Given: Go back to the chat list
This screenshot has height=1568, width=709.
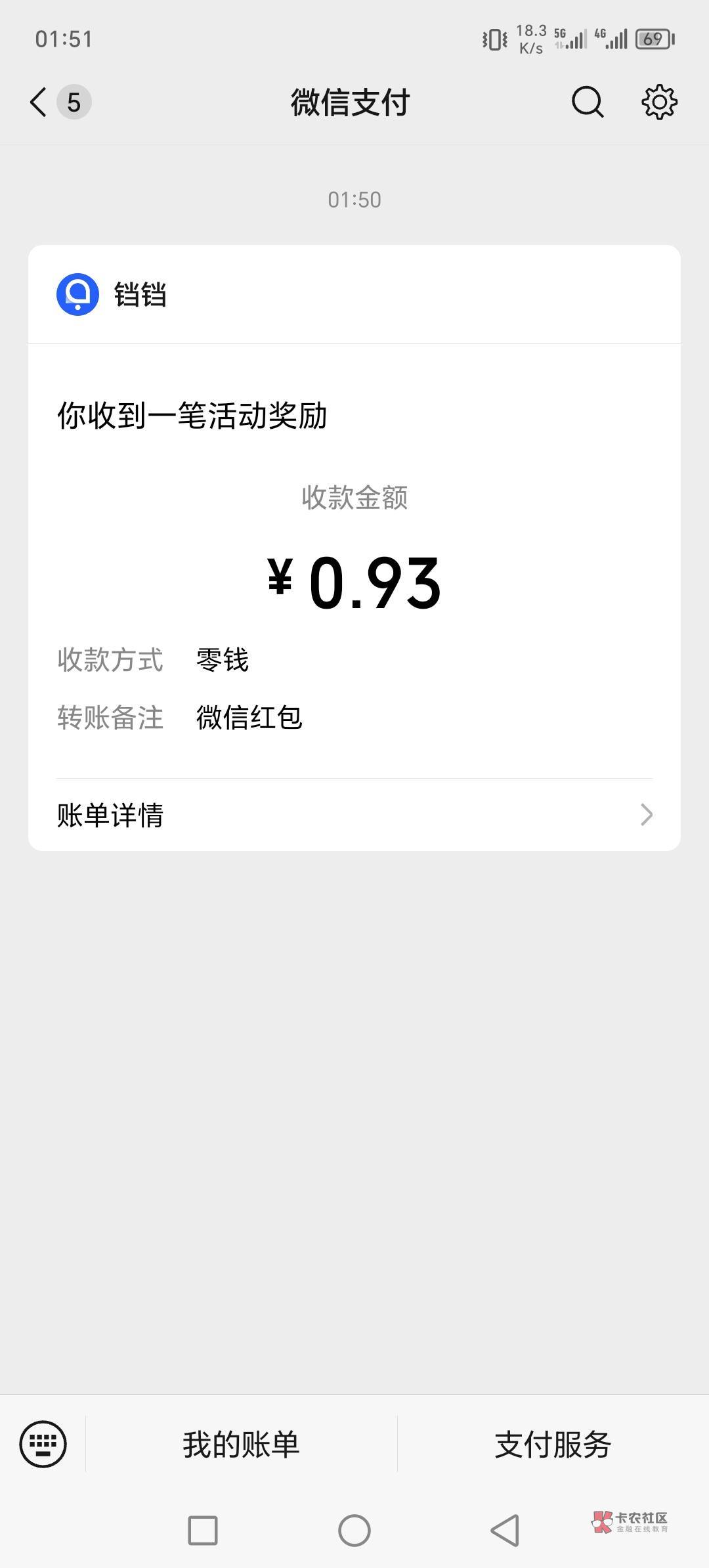Looking at the screenshot, I should (x=39, y=102).
